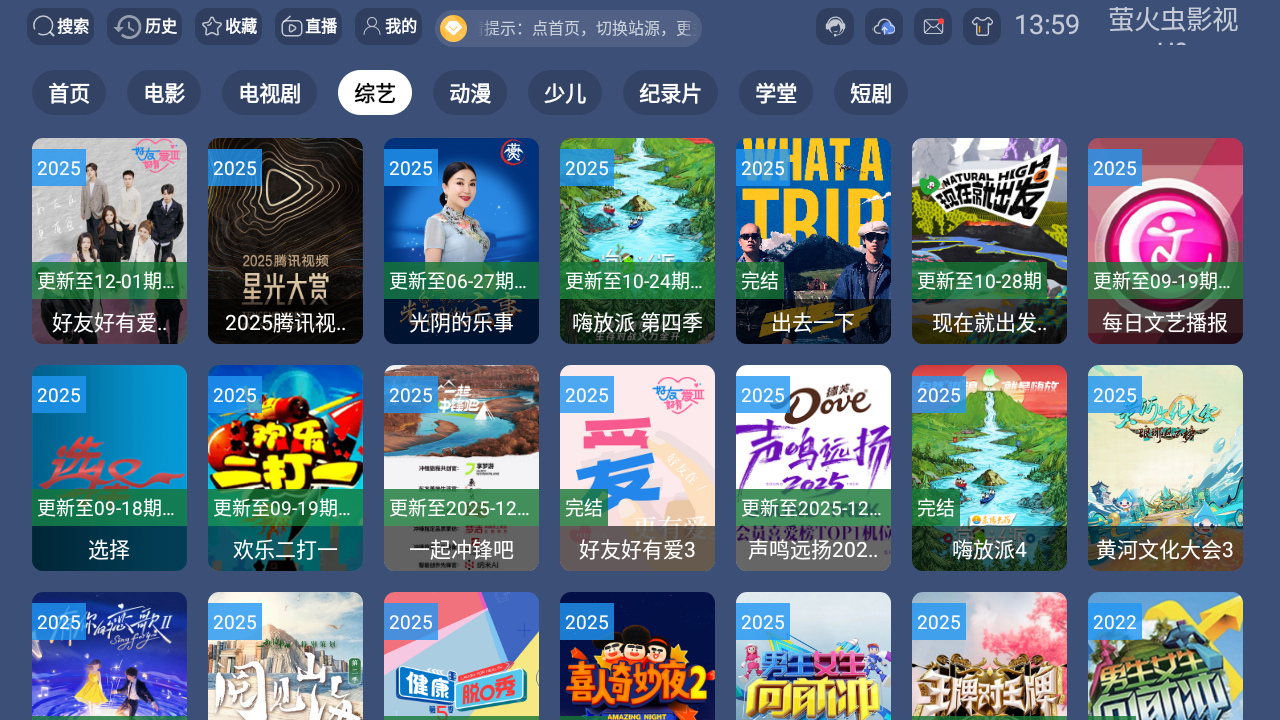Switch to the 电影 tab
Image resolution: width=1280 pixels, height=720 pixels.
(164, 93)
